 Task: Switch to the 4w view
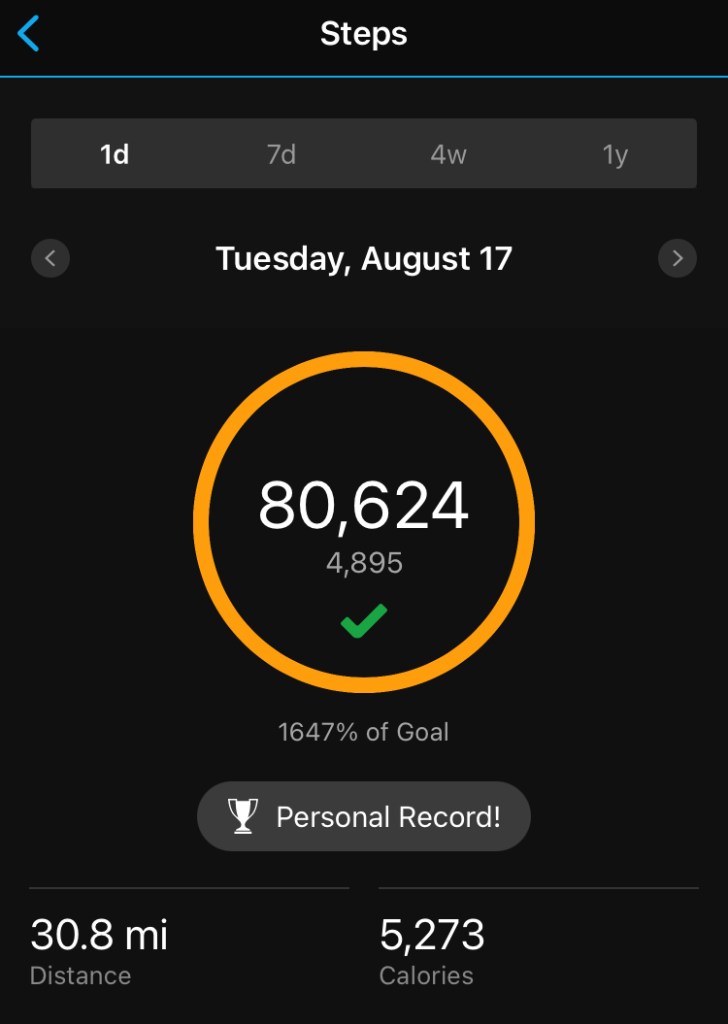pyautogui.click(x=448, y=155)
